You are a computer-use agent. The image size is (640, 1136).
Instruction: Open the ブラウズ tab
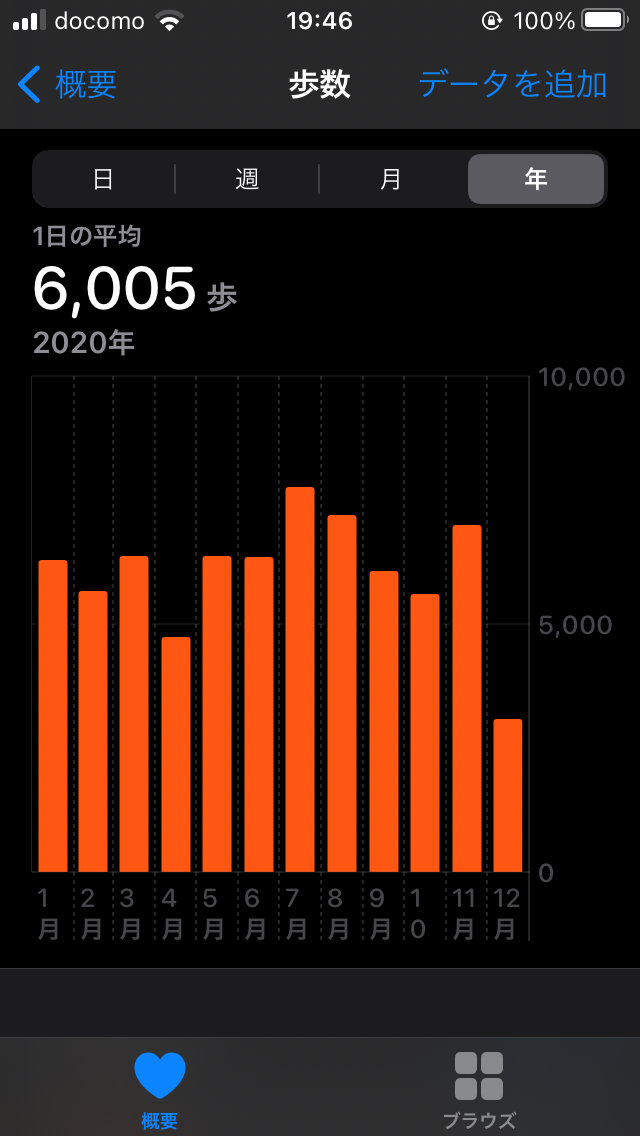(479, 1088)
